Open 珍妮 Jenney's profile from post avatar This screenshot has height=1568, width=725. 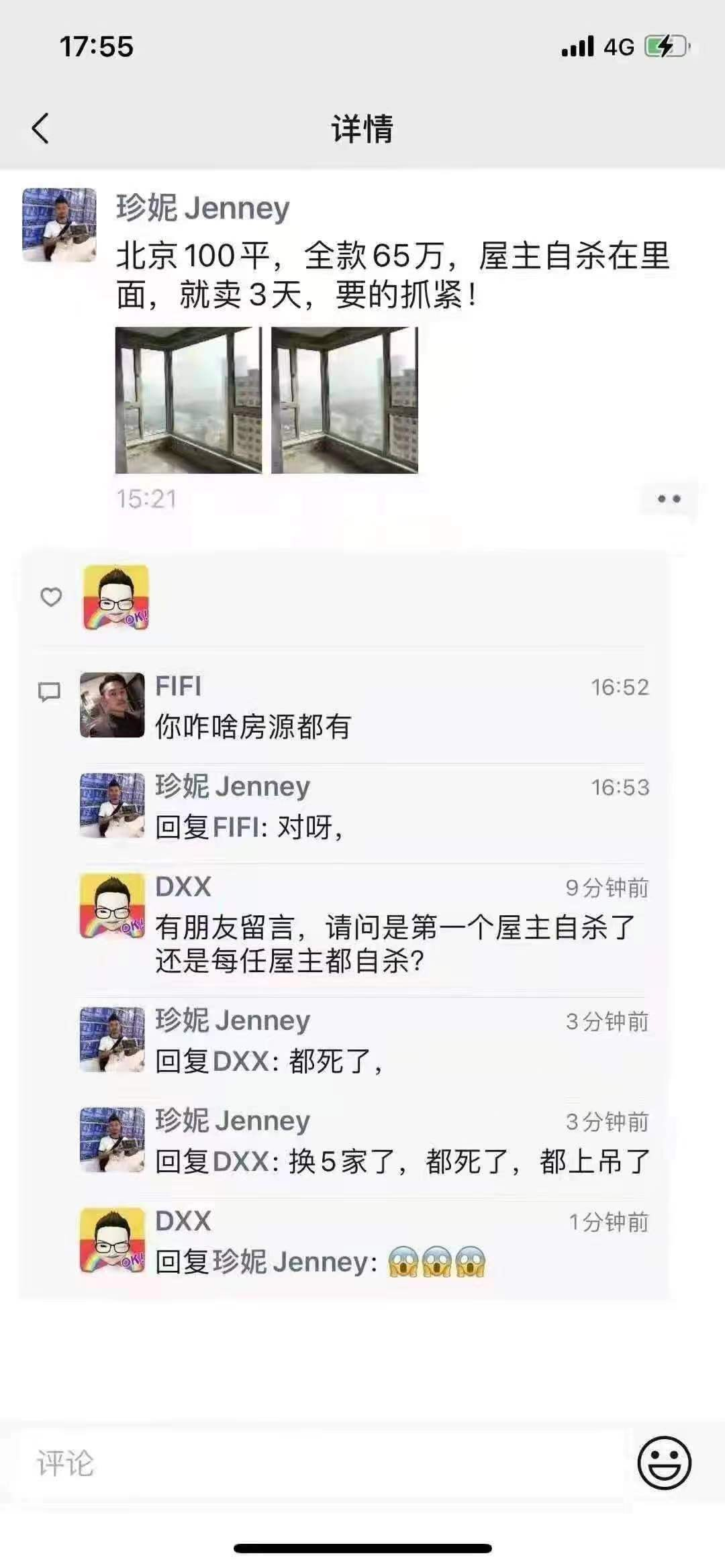[59, 225]
